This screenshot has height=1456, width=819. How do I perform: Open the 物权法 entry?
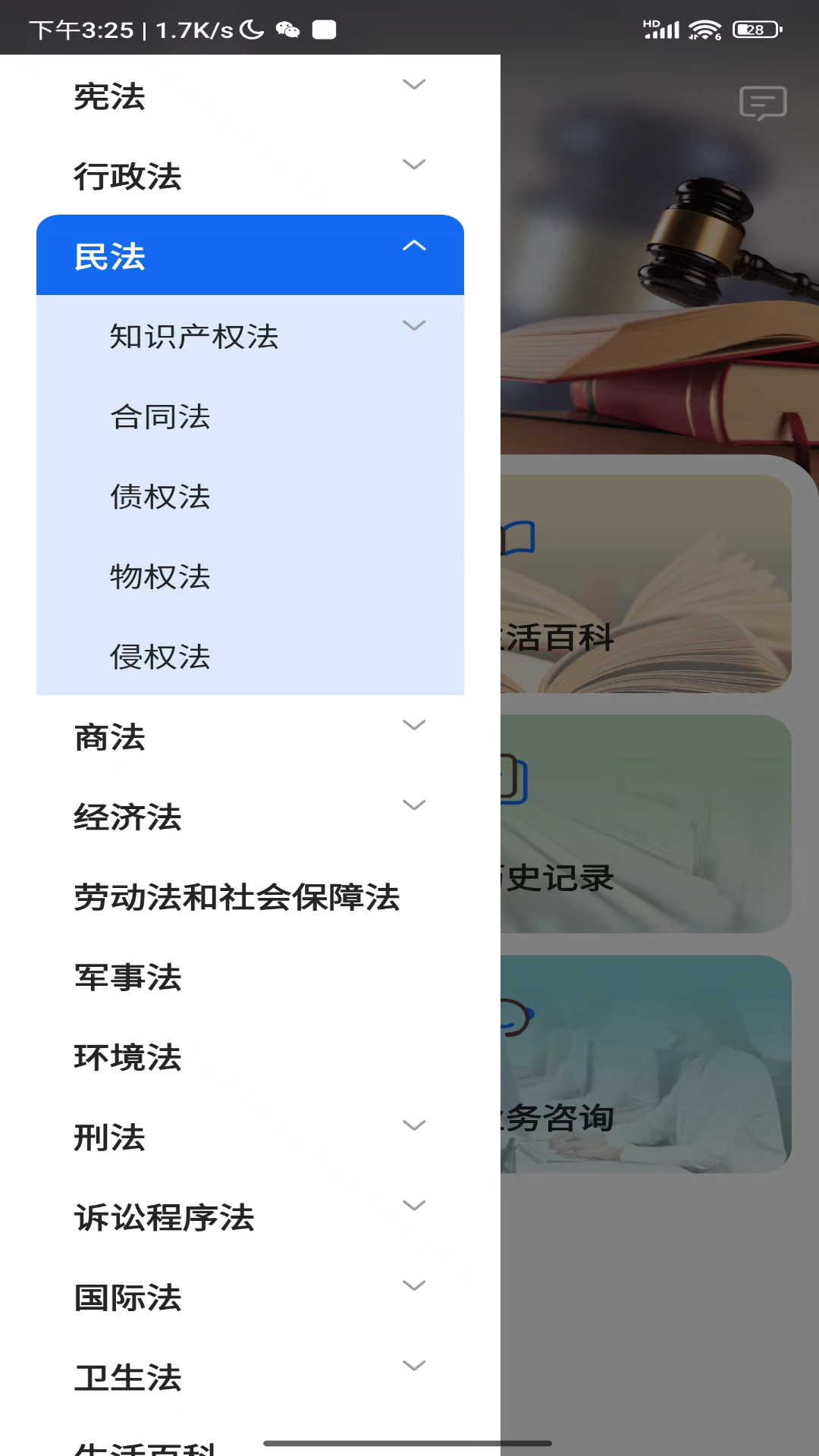click(161, 577)
